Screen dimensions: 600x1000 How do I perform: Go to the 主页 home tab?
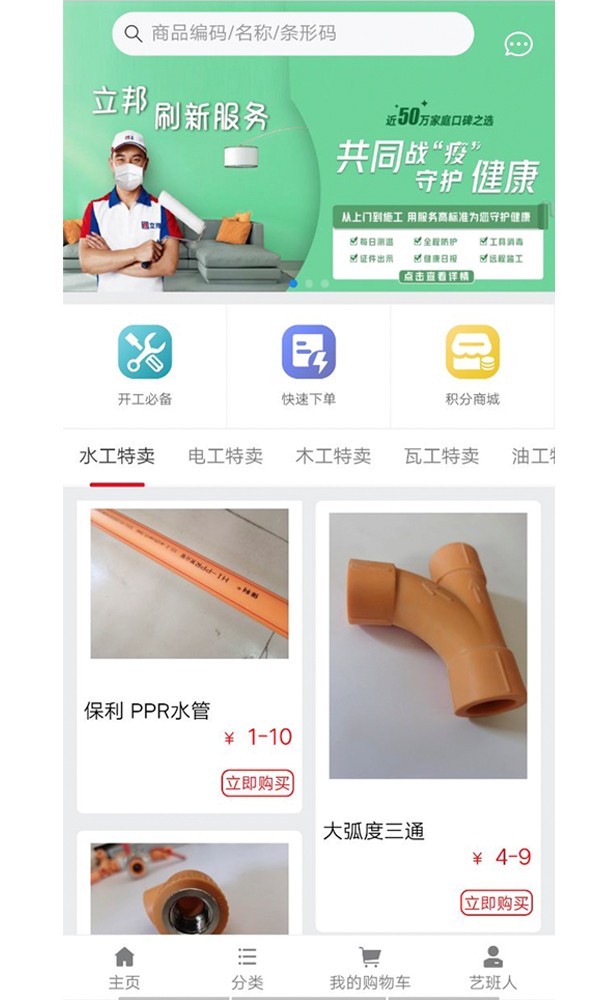(x=124, y=967)
